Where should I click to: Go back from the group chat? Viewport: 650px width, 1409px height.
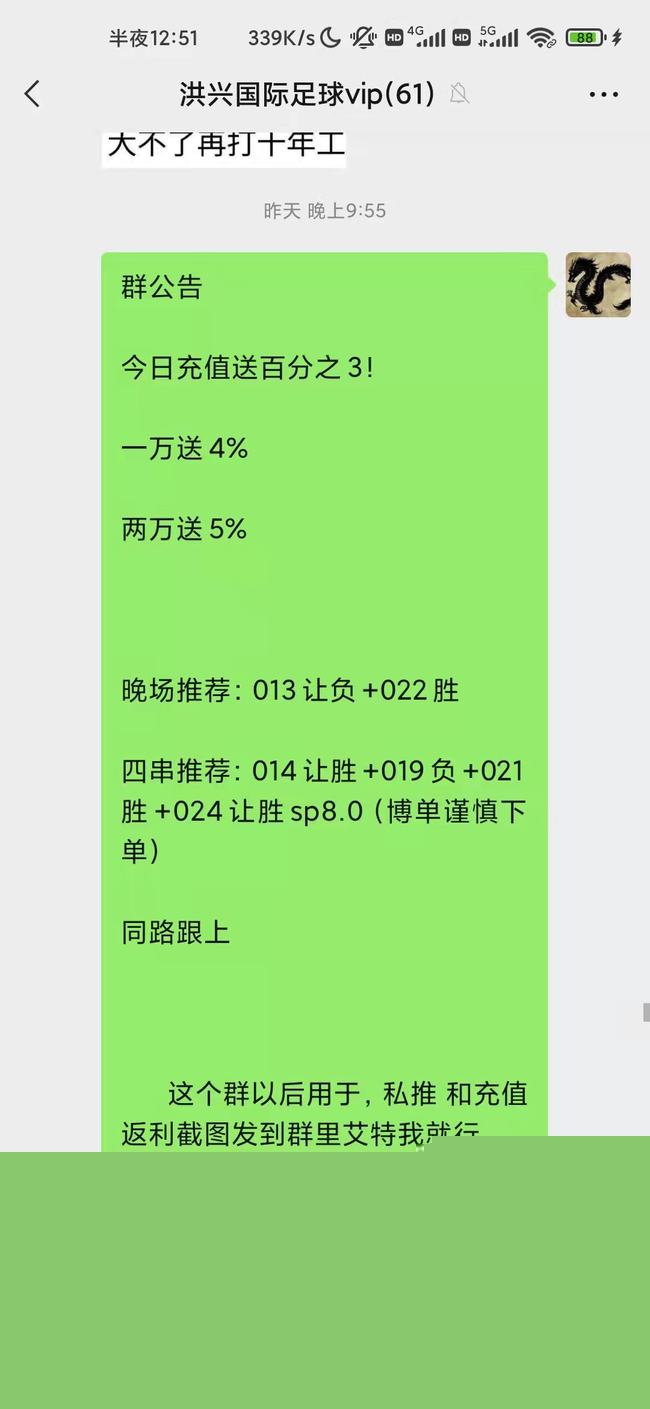[x=32, y=94]
